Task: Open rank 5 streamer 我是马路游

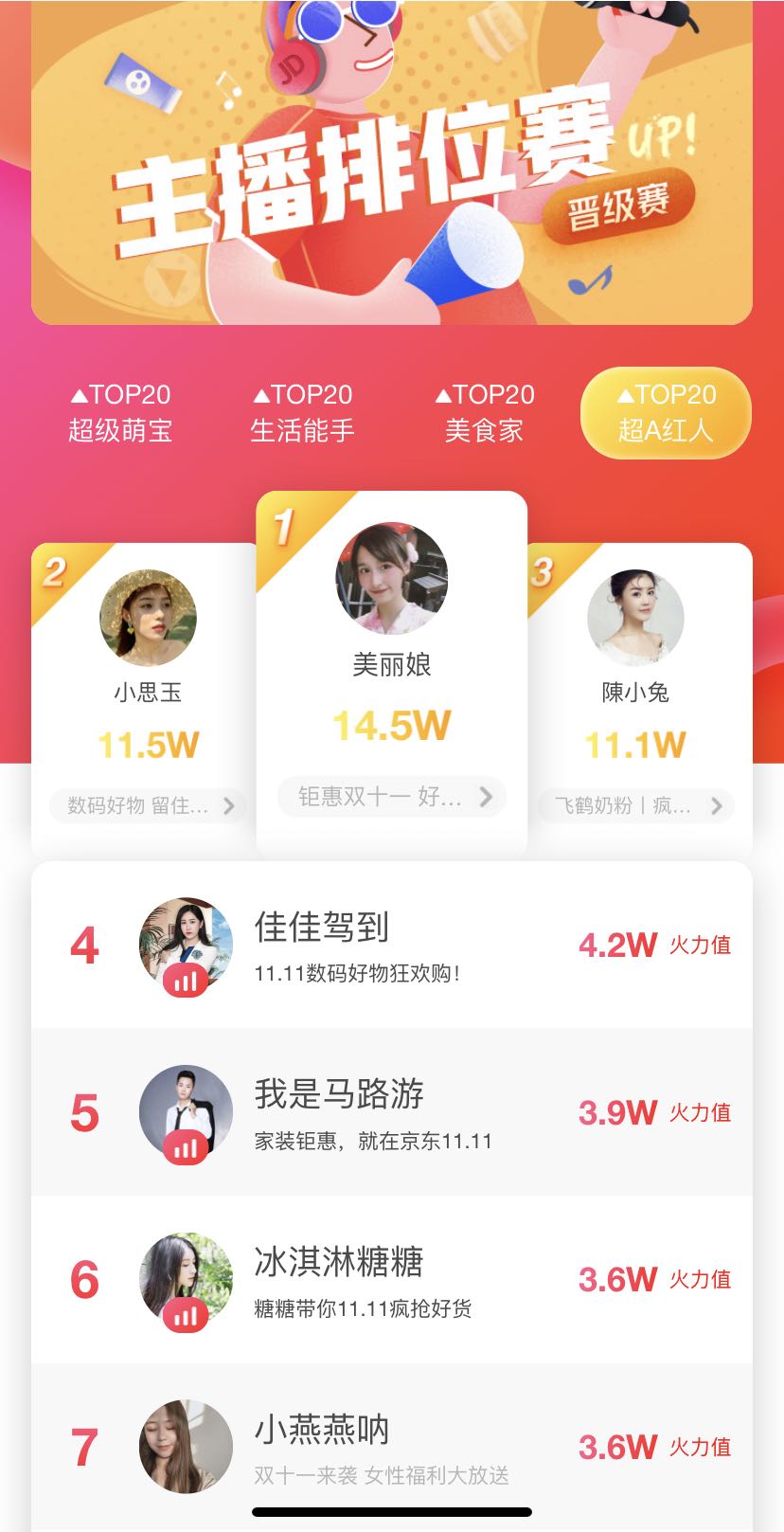Action: pos(392,1112)
